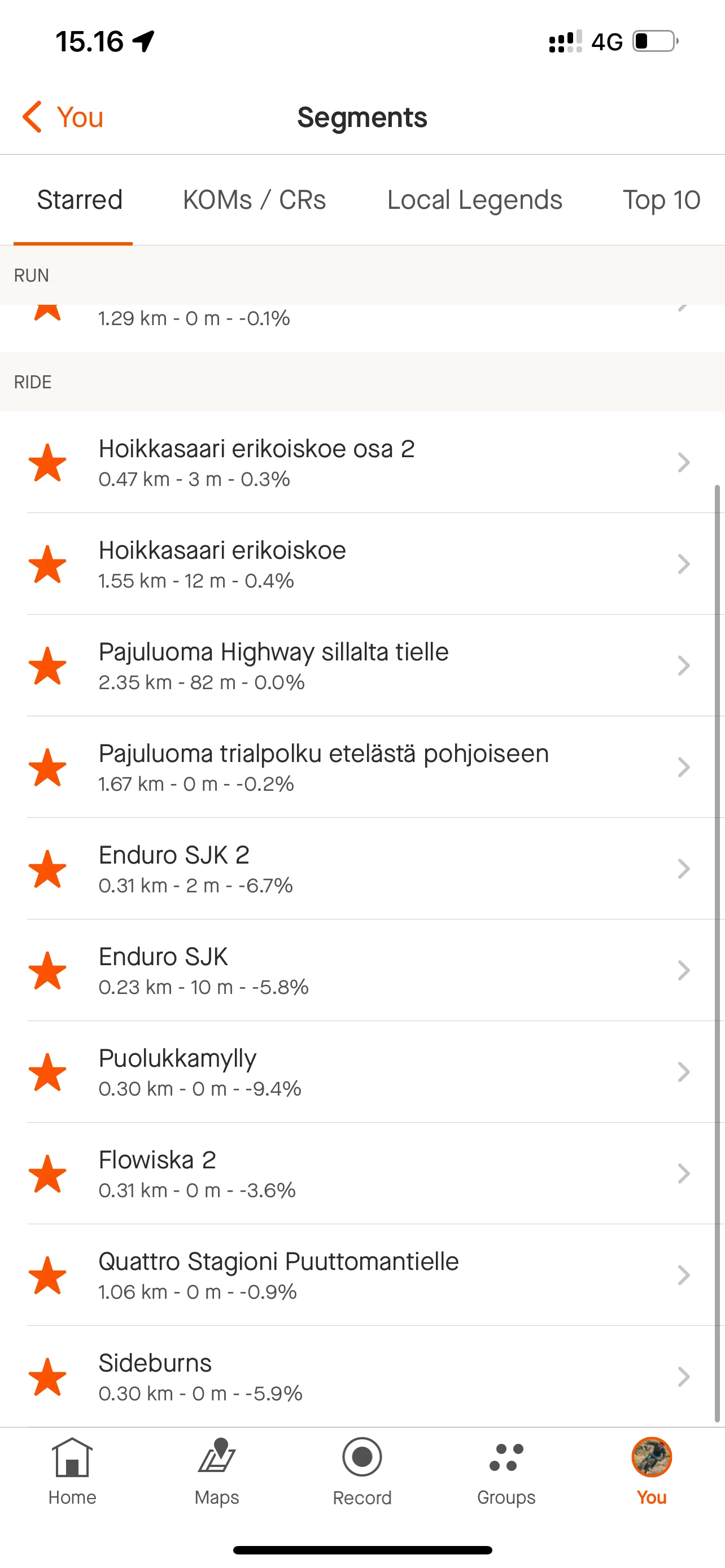Unstar the 0.23 km Enduro SJK segment
This screenshot has height=1568, width=725.
click(x=47, y=971)
